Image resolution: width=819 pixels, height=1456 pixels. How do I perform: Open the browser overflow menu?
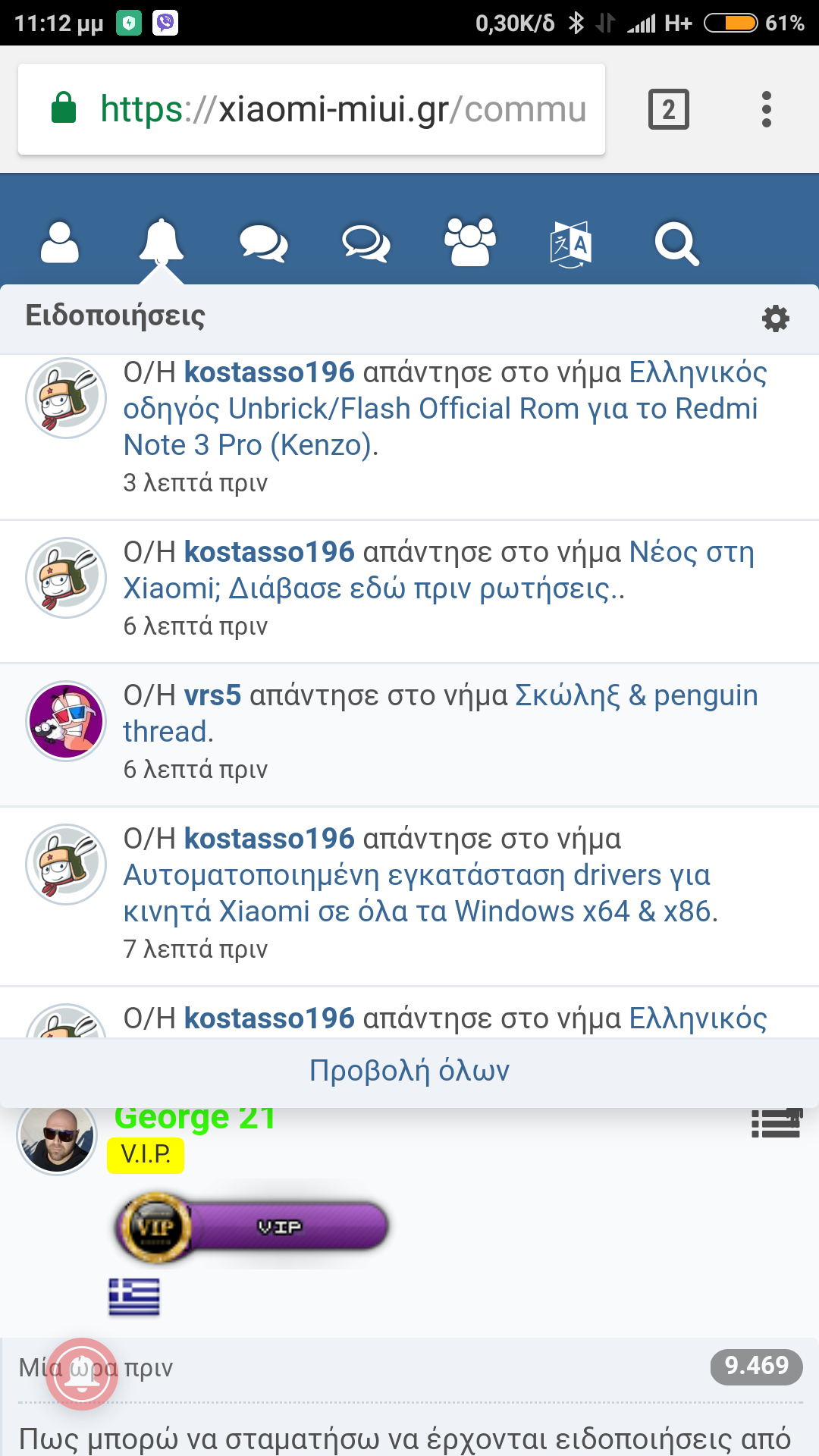point(766,109)
